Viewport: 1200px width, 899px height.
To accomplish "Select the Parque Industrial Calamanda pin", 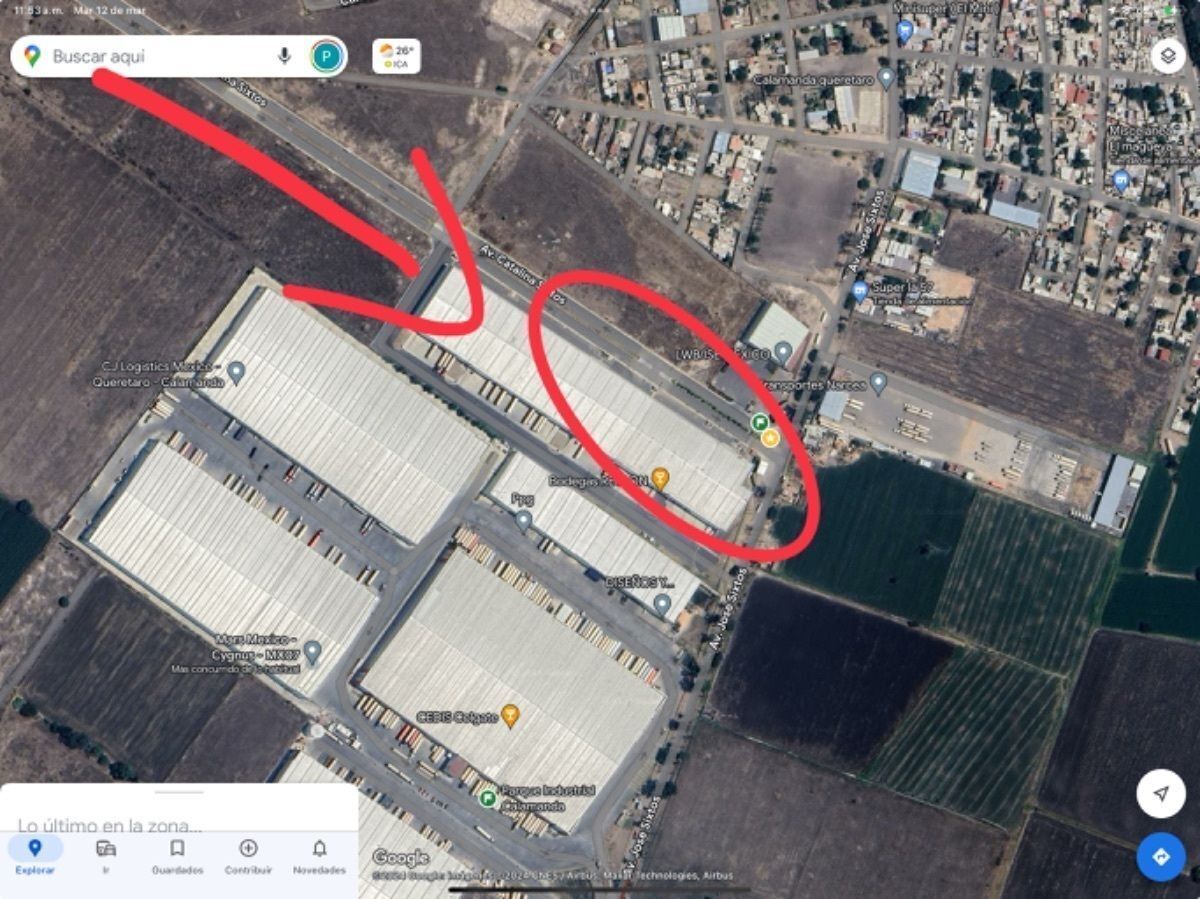I will 488,797.
